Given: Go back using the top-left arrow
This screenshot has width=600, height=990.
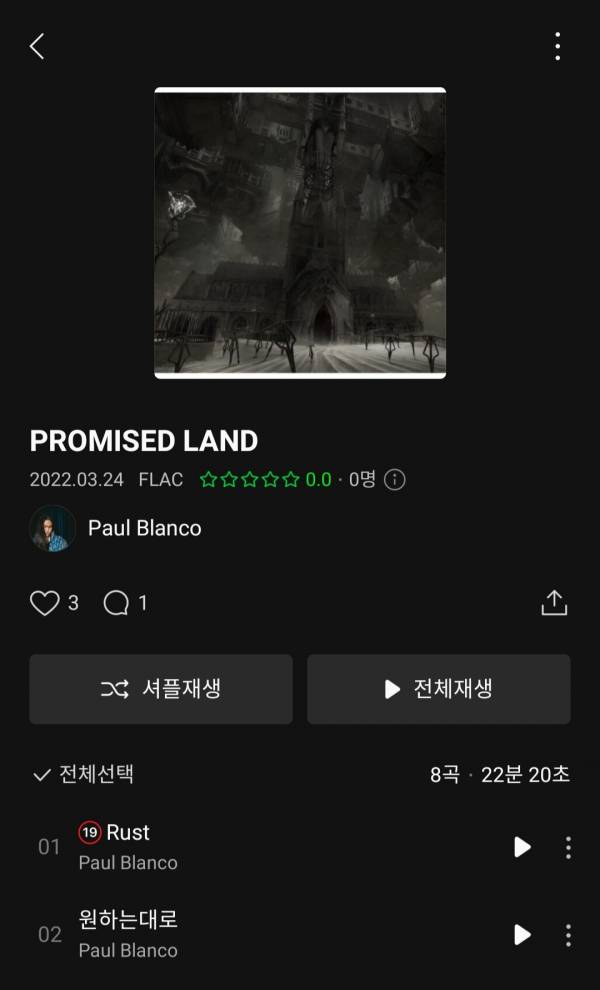Looking at the screenshot, I should pyautogui.click(x=37, y=46).
